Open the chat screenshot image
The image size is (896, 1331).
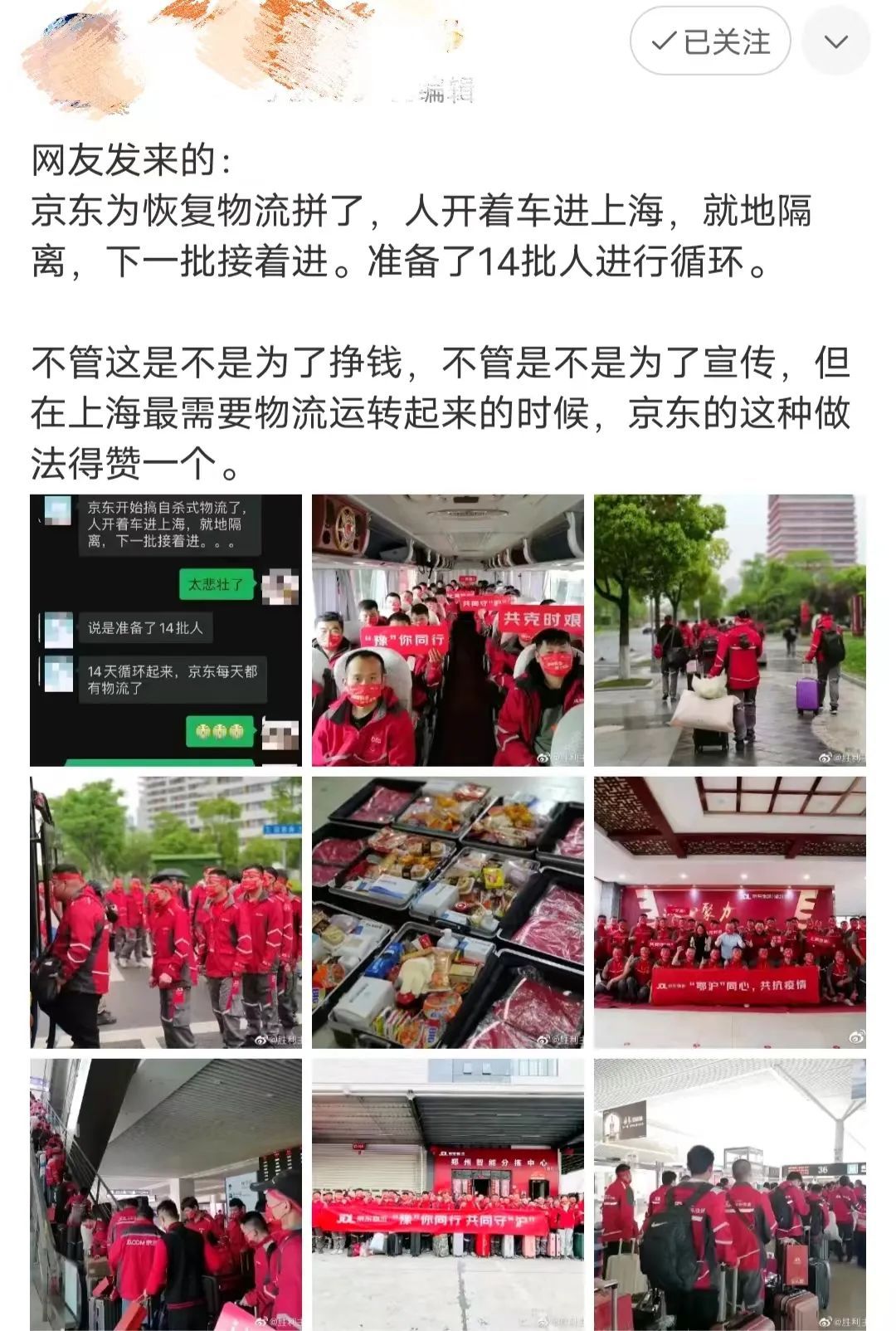[166, 631]
